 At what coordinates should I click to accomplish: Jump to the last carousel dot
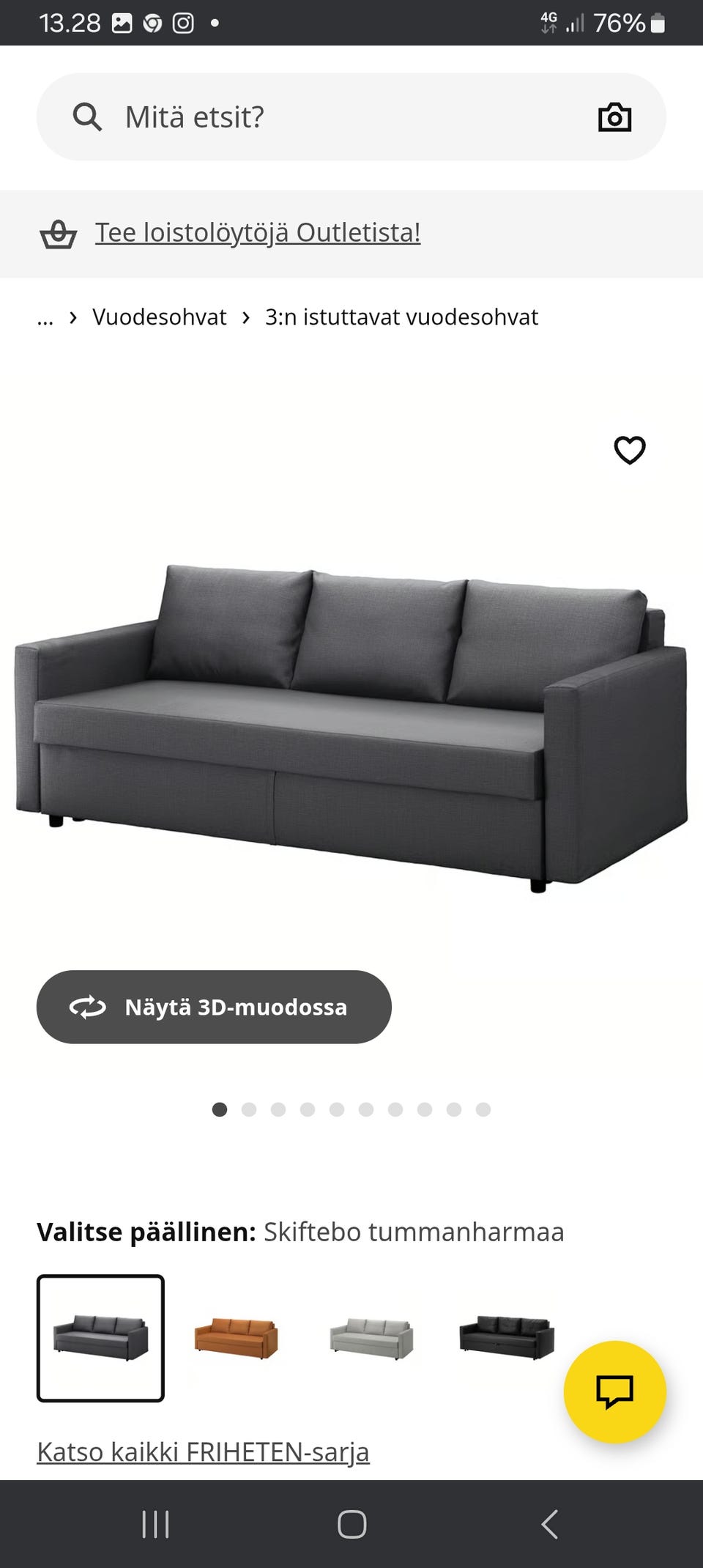pyautogui.click(x=484, y=1109)
